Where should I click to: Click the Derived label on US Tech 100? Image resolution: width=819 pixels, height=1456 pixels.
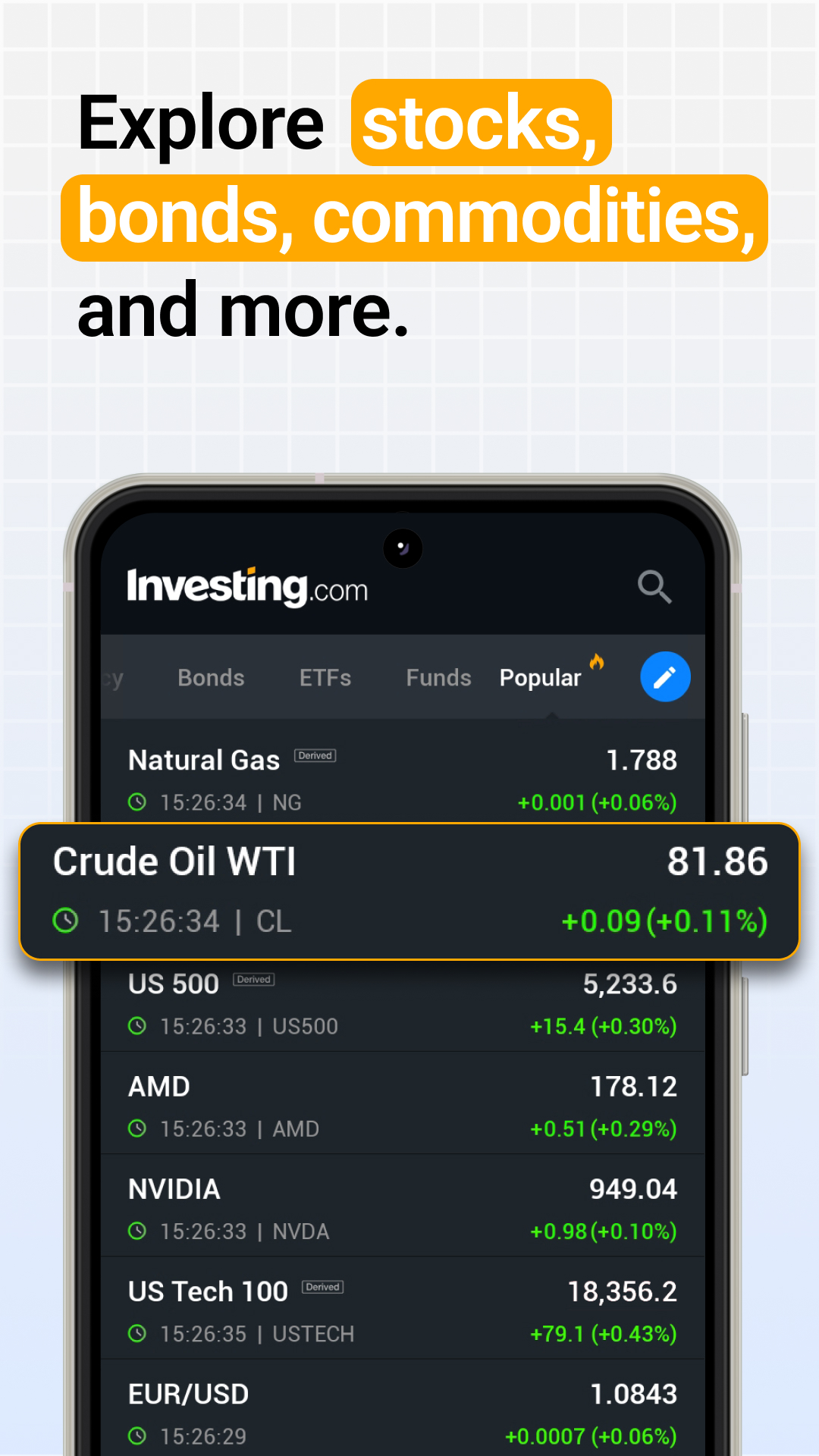point(322,1287)
